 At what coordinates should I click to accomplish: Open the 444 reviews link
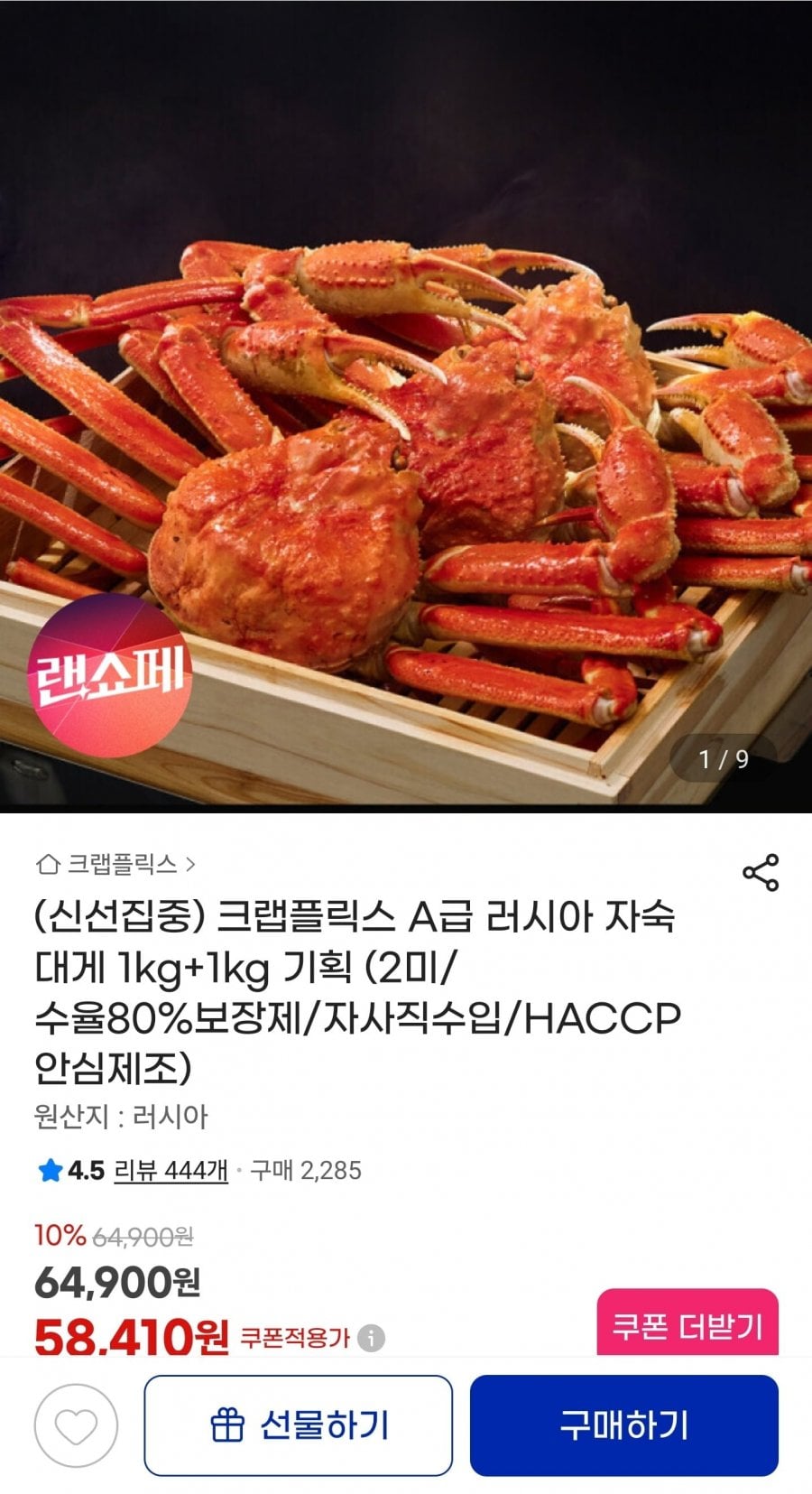click(171, 1170)
